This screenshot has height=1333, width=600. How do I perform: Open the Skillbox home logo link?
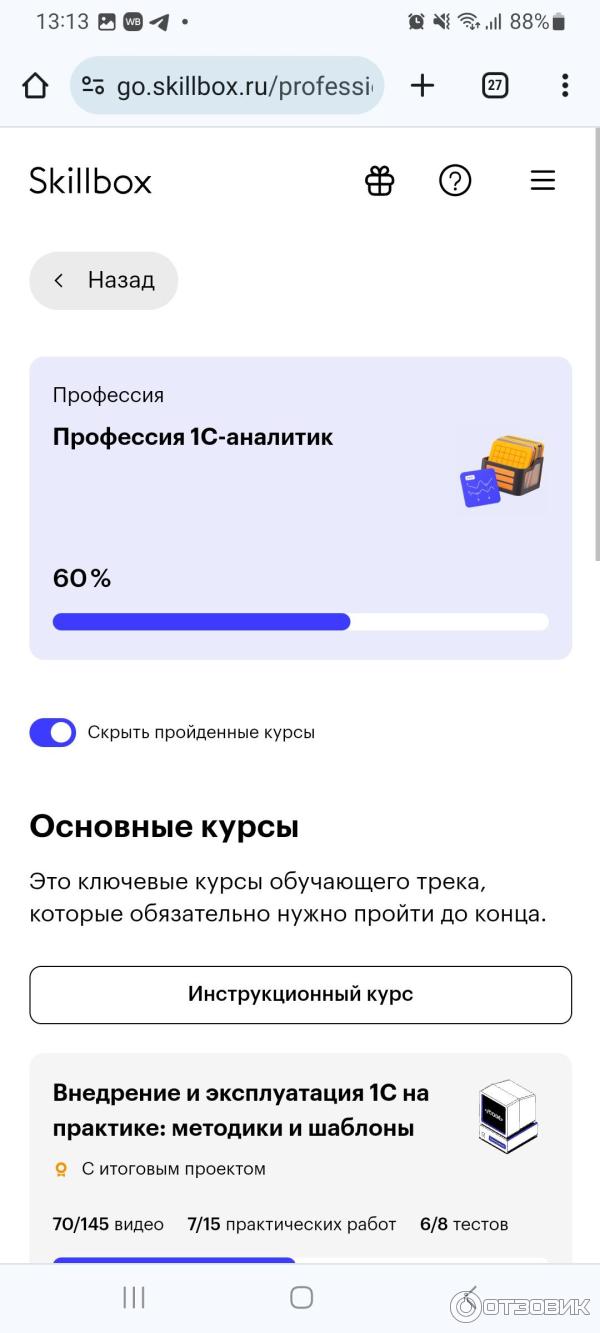pos(90,181)
